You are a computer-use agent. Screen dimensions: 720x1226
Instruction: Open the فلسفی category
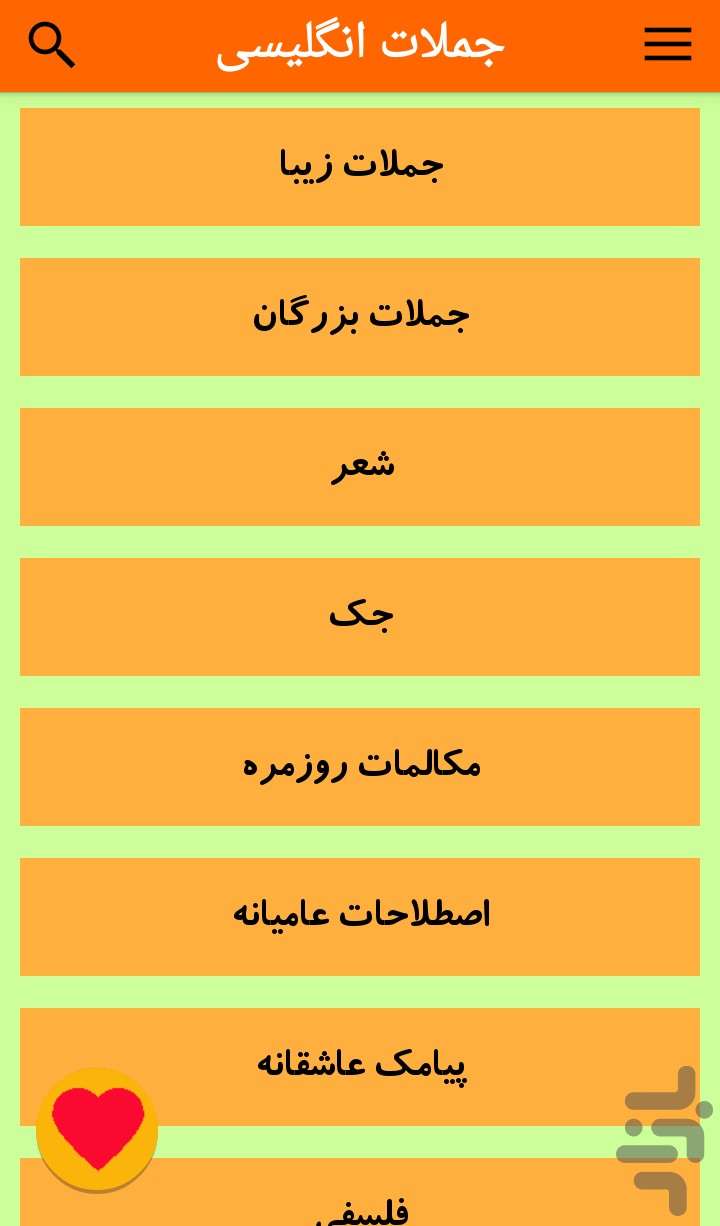(360, 1192)
